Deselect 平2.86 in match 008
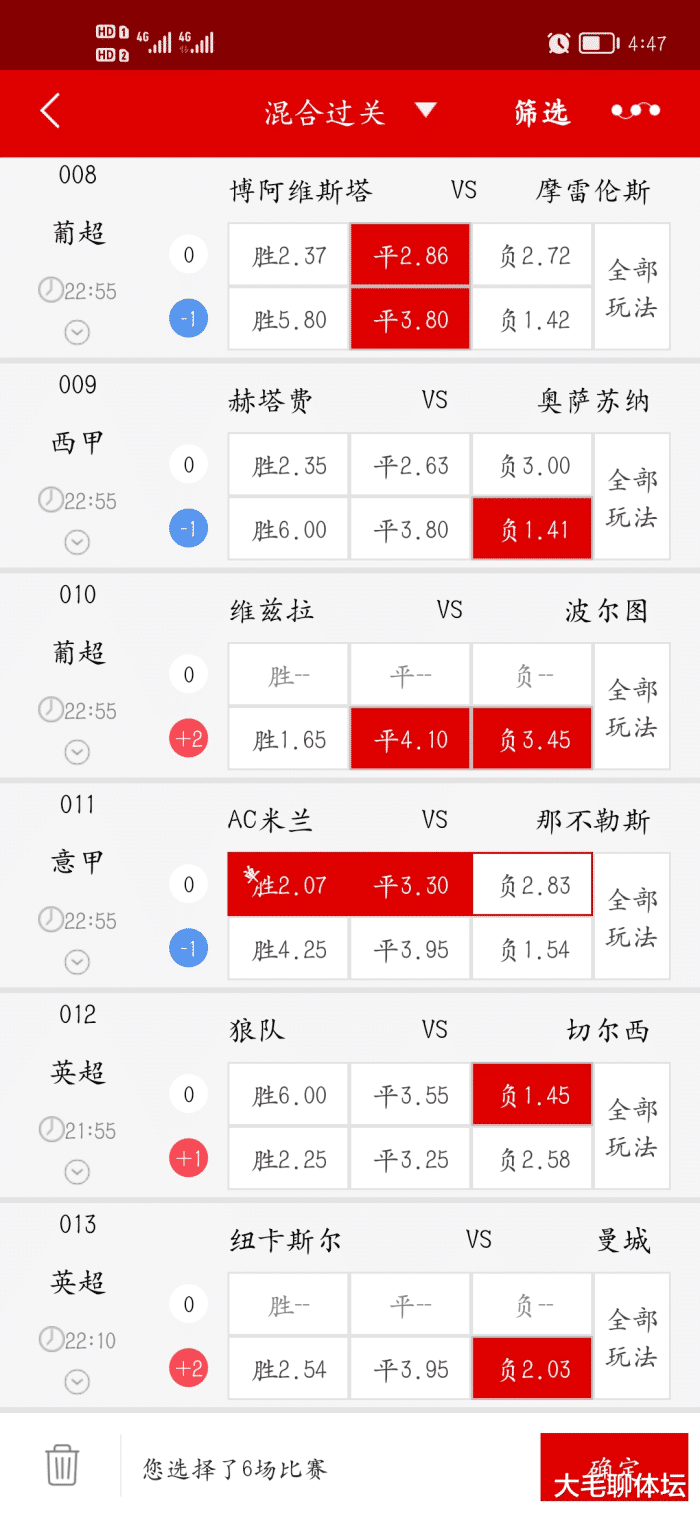The height and width of the screenshot is (1516, 700). pos(410,256)
